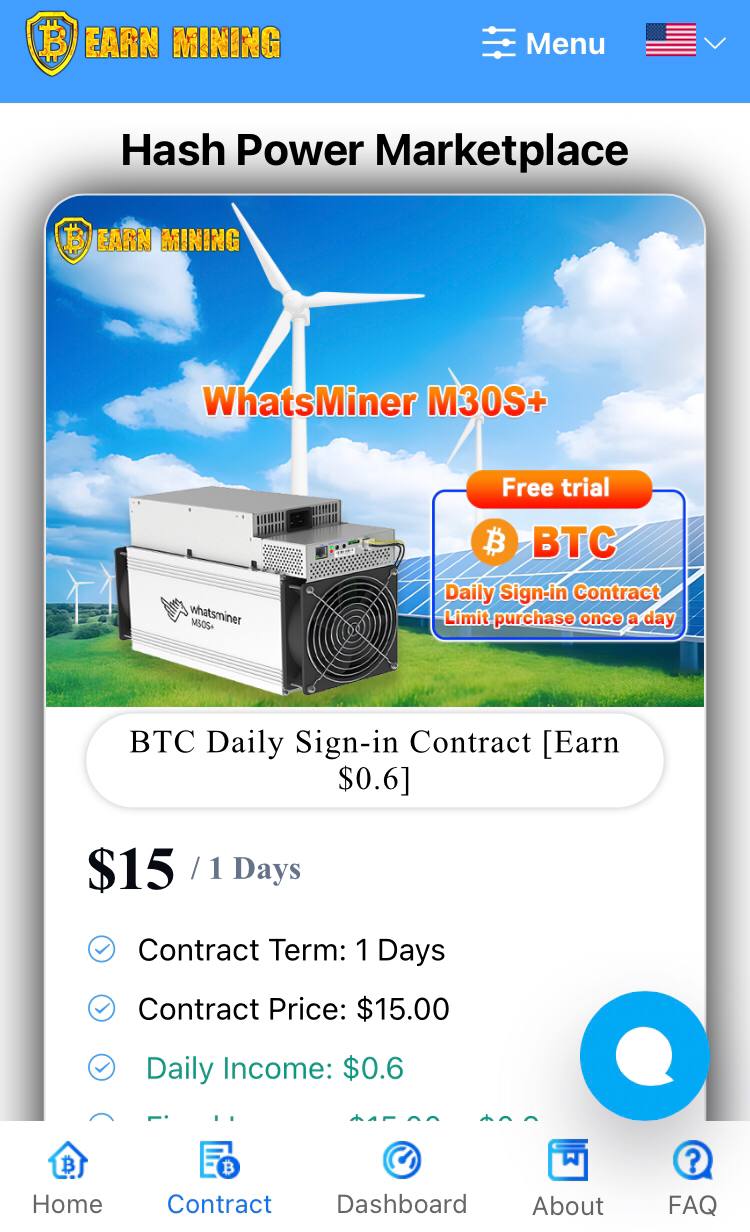The height and width of the screenshot is (1232, 750).
Task: Change language via the US flag dropdown
Action: (x=685, y=42)
